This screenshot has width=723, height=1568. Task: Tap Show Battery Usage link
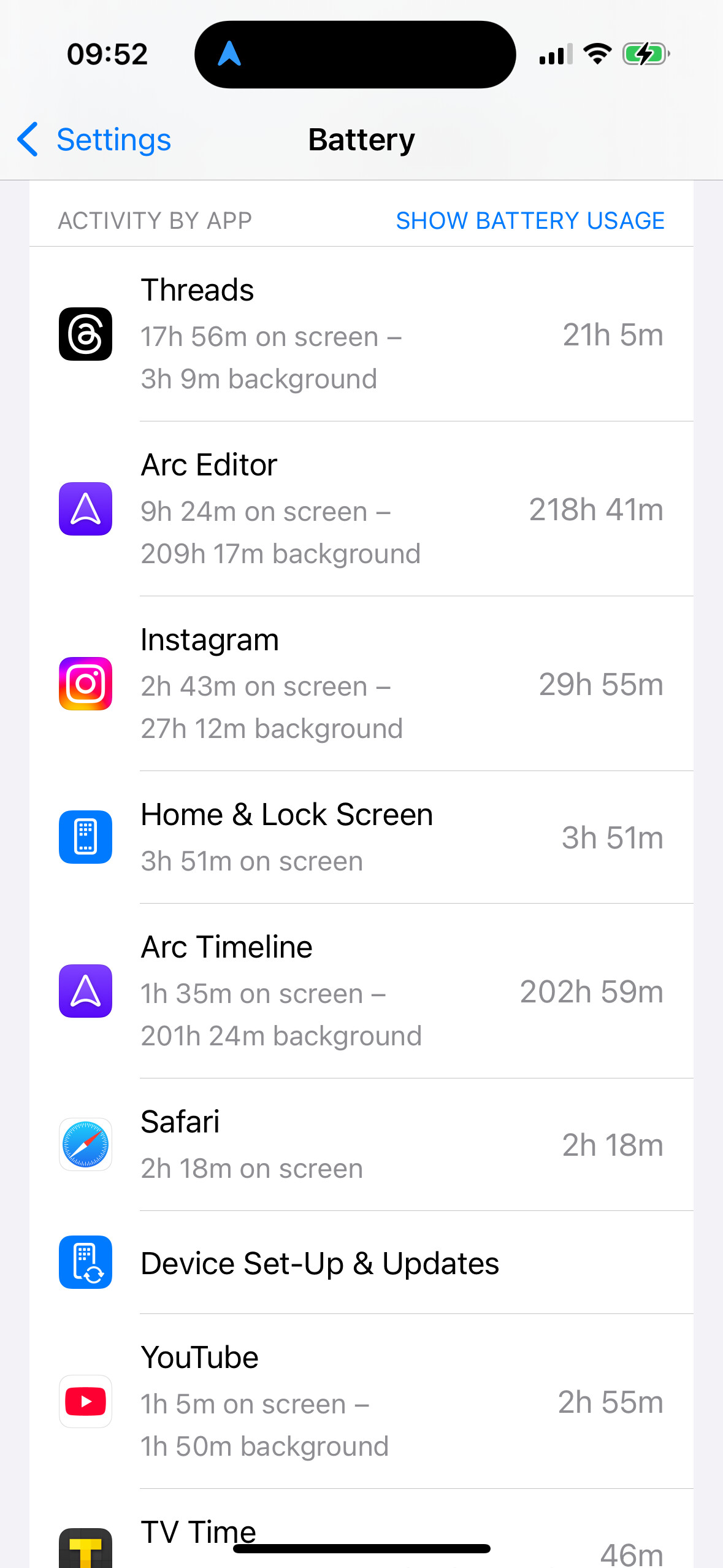click(x=530, y=221)
